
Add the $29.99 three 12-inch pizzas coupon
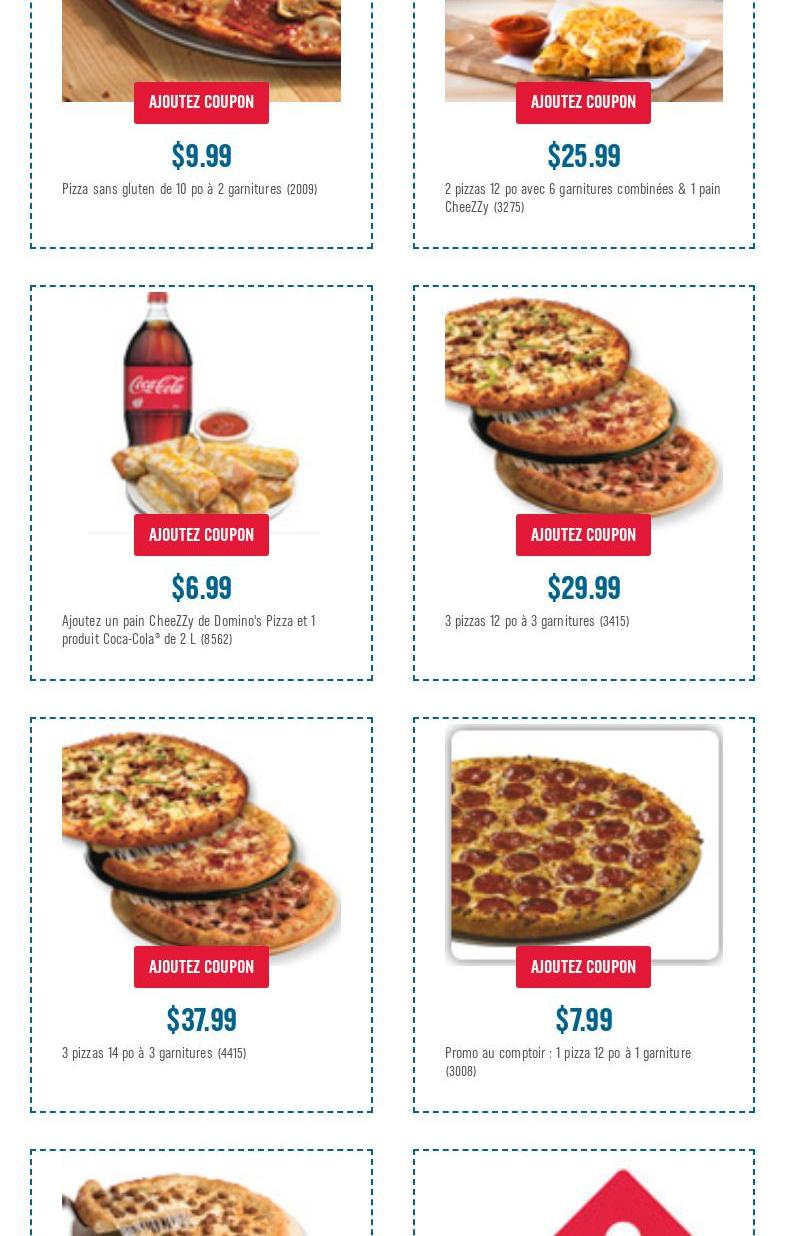pyautogui.click(x=583, y=535)
